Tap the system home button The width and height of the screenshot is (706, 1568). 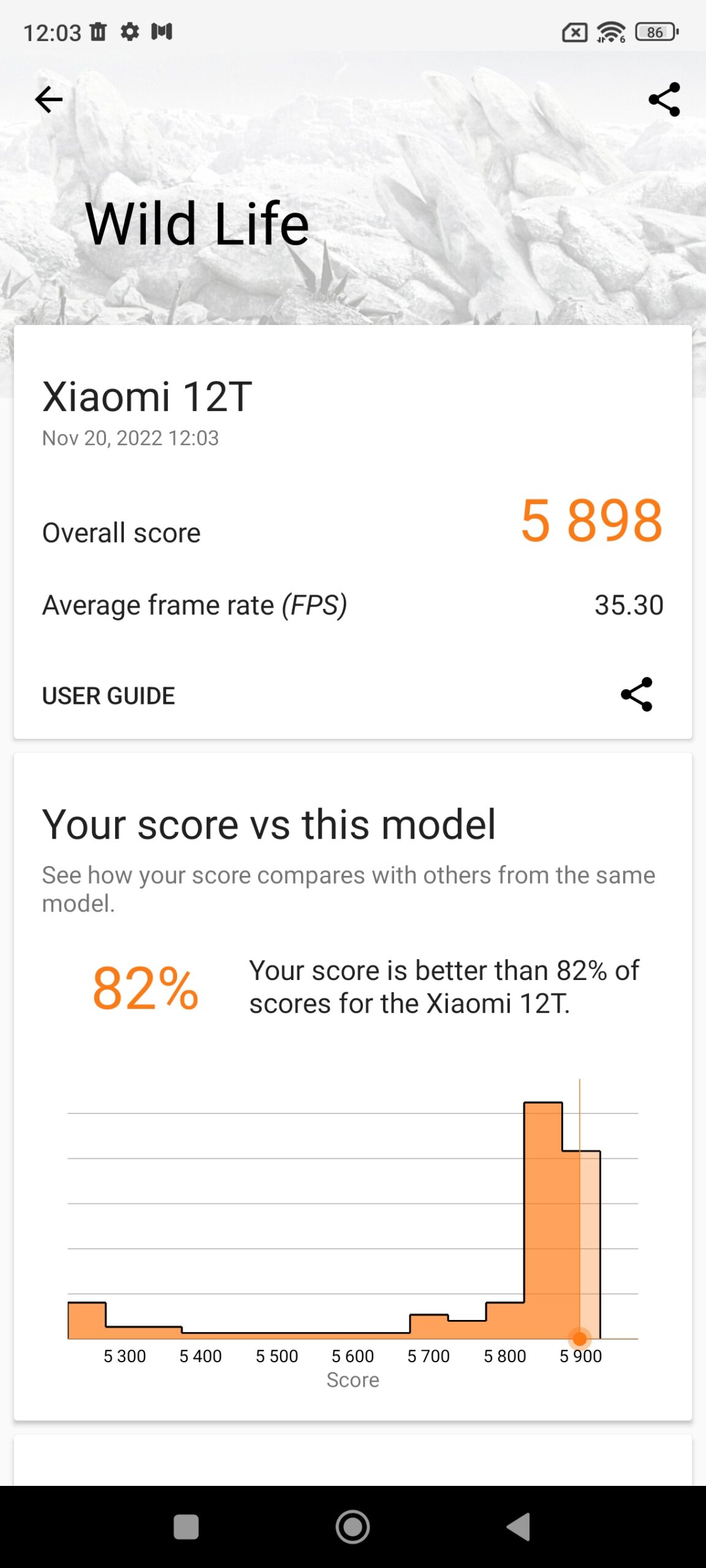tap(353, 1526)
